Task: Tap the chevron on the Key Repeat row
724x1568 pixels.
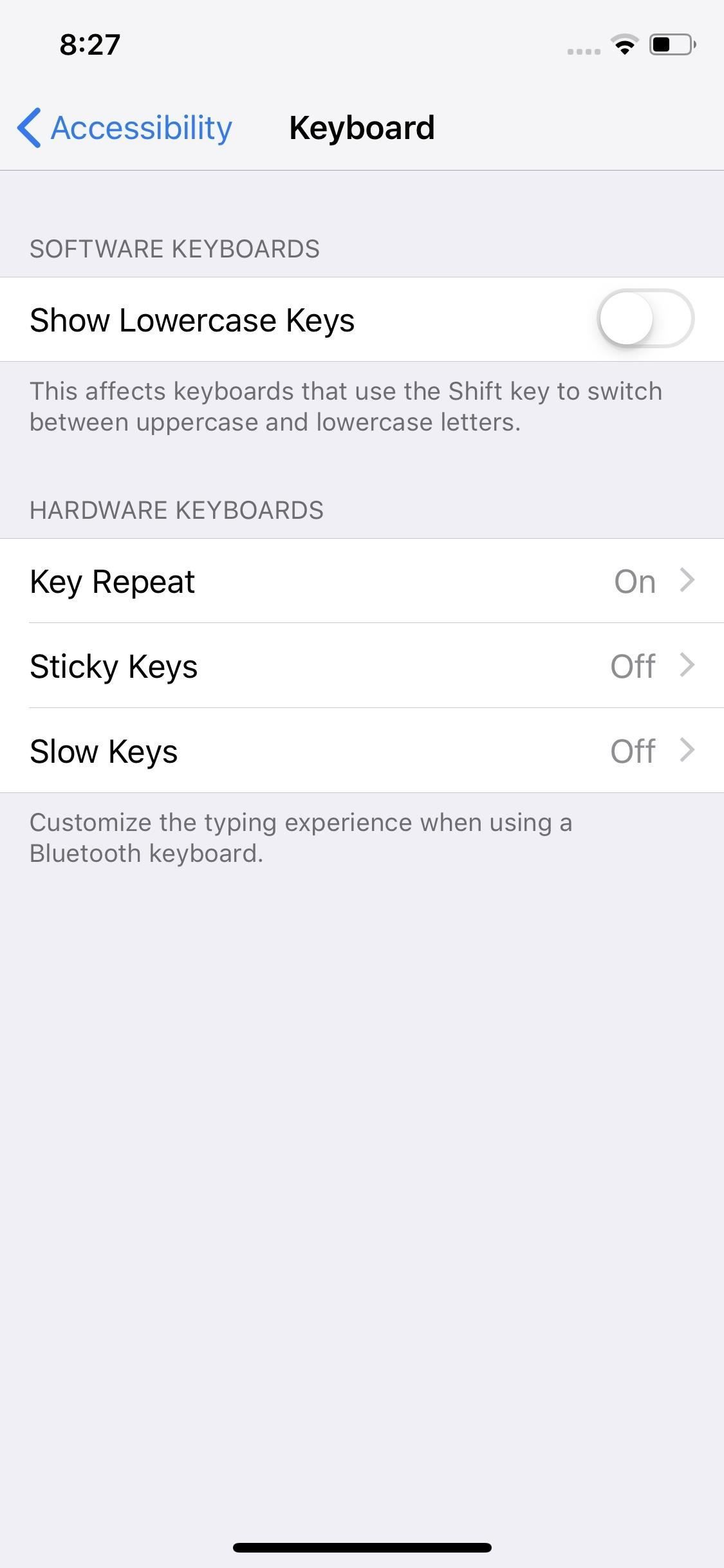Action: (x=688, y=581)
